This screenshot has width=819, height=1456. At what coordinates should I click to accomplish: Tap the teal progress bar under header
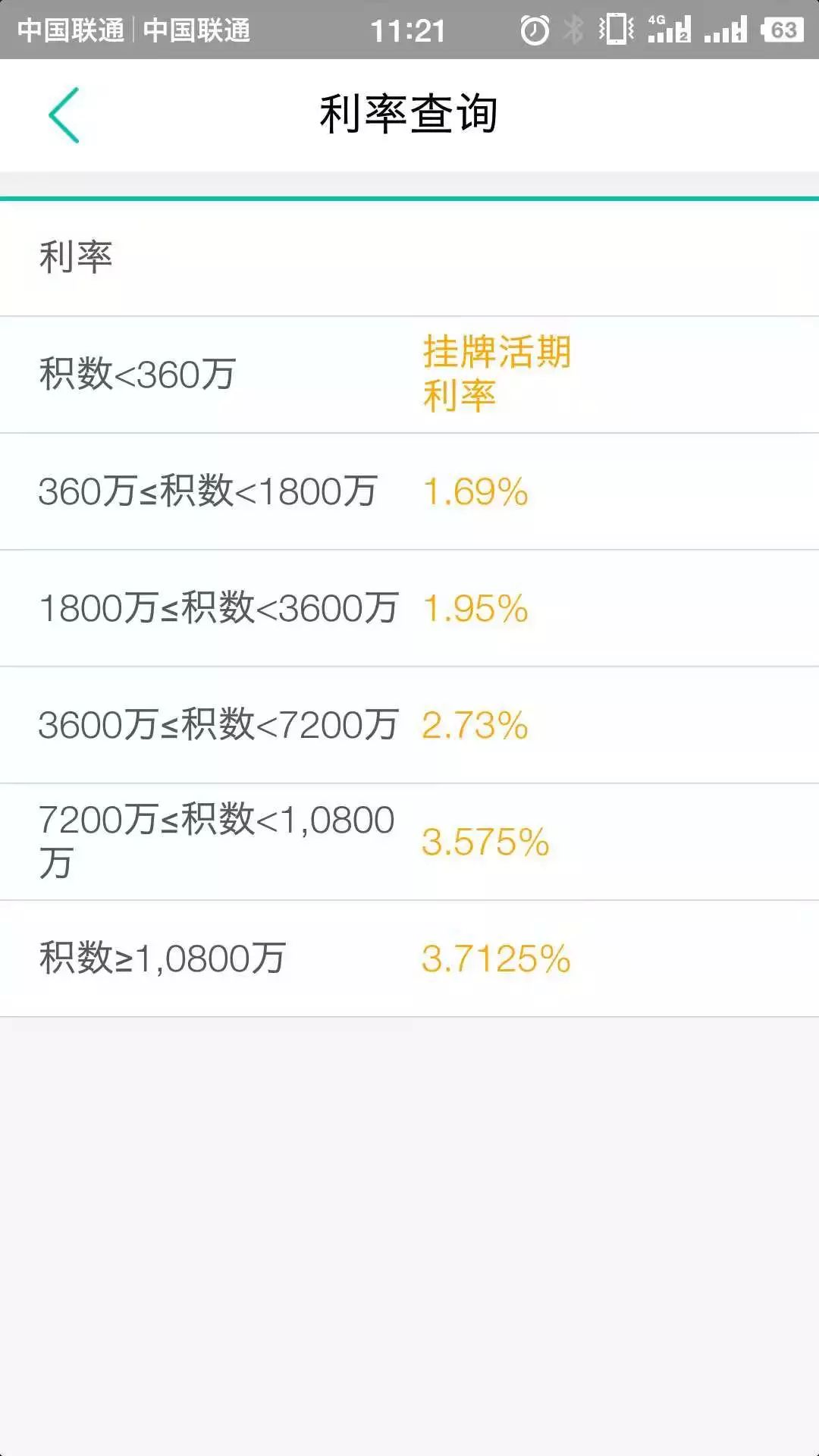(x=409, y=196)
